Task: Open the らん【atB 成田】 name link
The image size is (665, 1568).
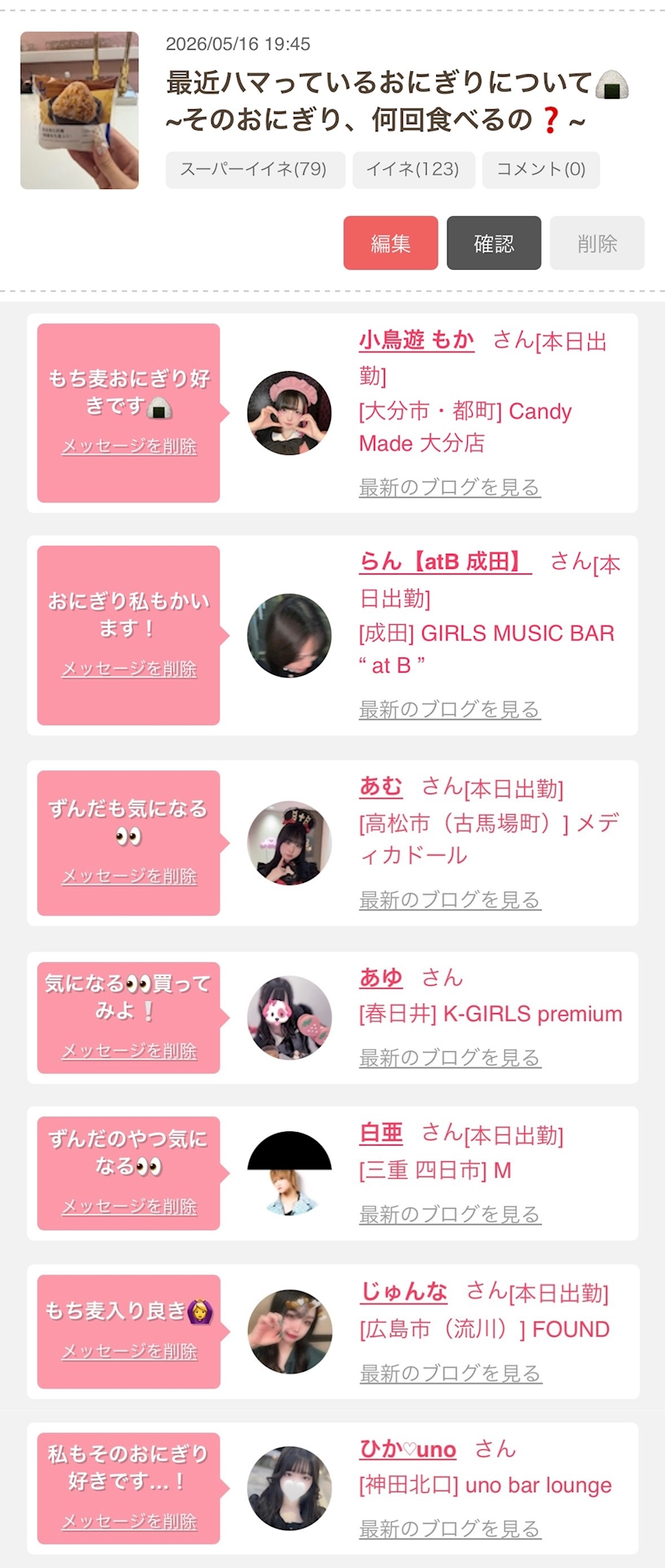Action: pyautogui.click(x=445, y=562)
